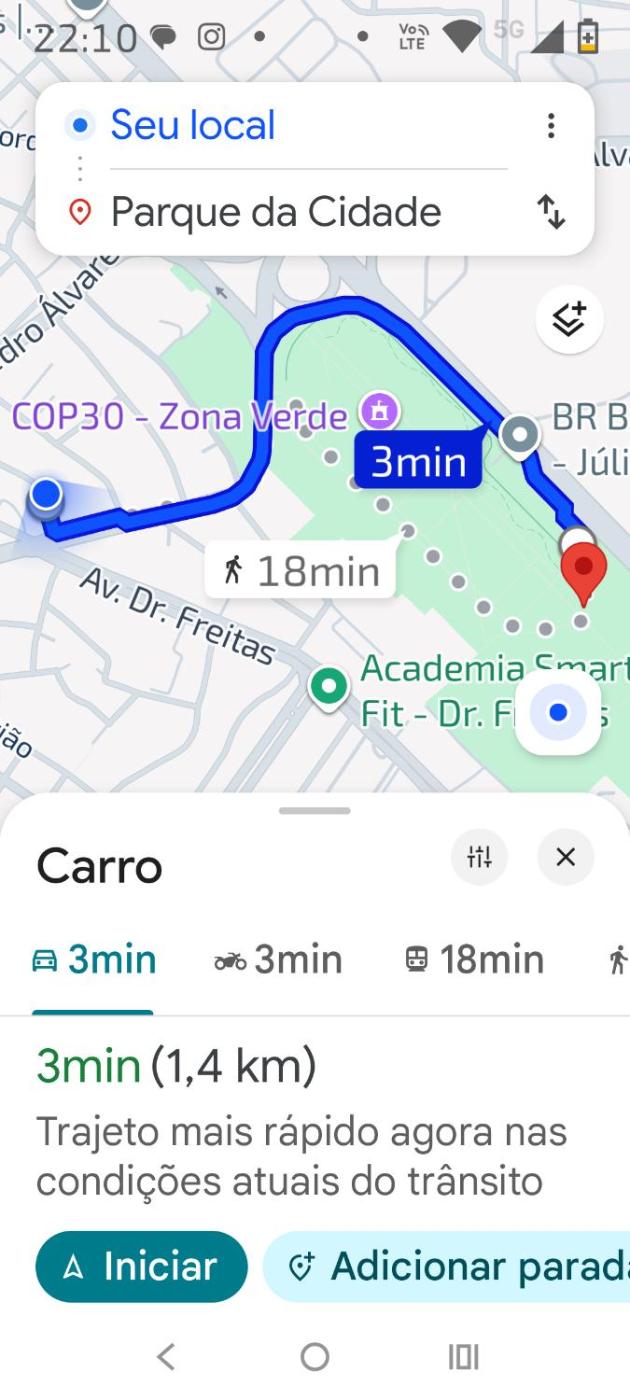The width and height of the screenshot is (630, 1400).
Task: Open the COP30 - Zona Verde map pin
Action: click(x=380, y=410)
